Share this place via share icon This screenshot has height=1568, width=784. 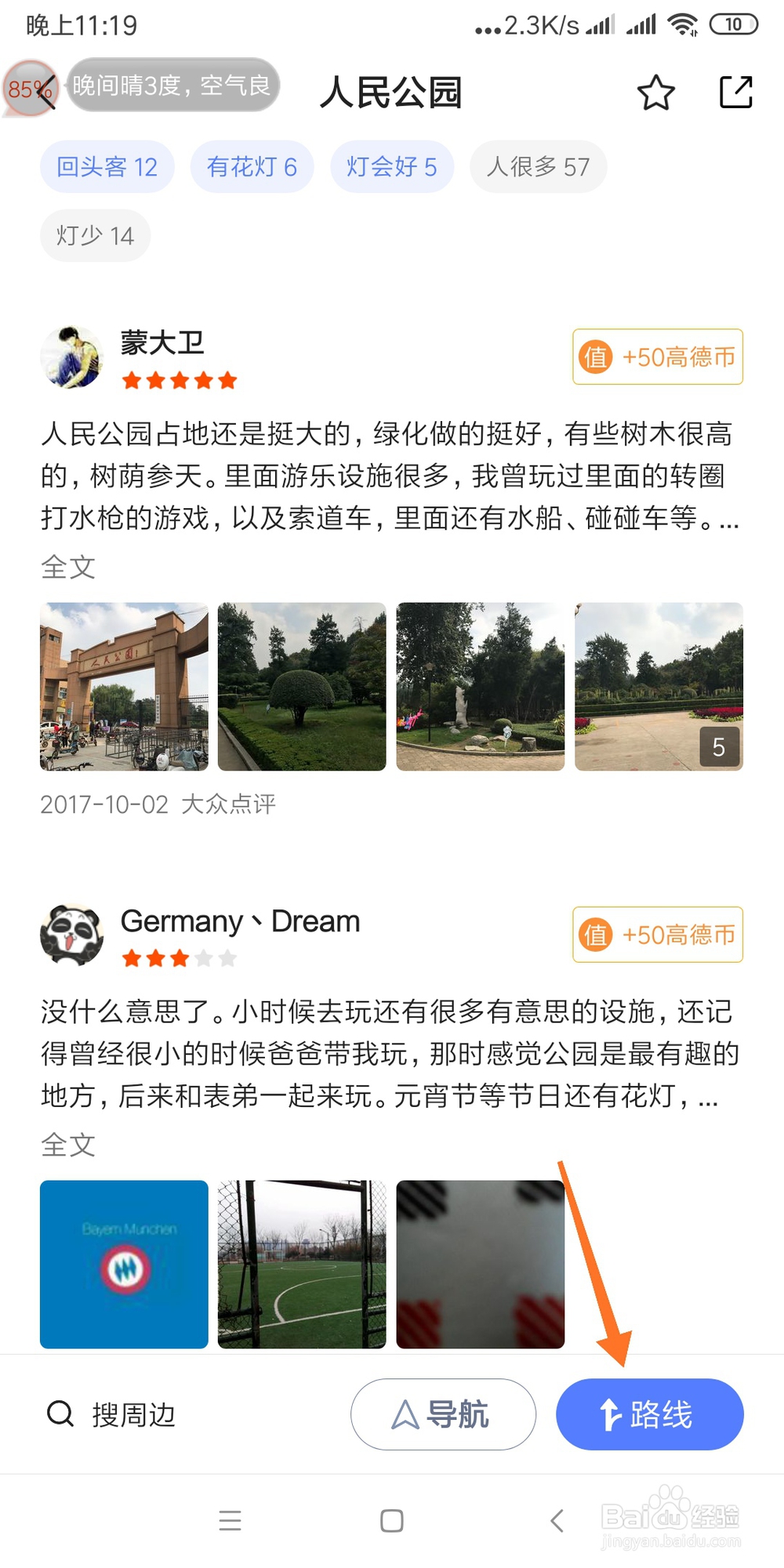tap(735, 93)
